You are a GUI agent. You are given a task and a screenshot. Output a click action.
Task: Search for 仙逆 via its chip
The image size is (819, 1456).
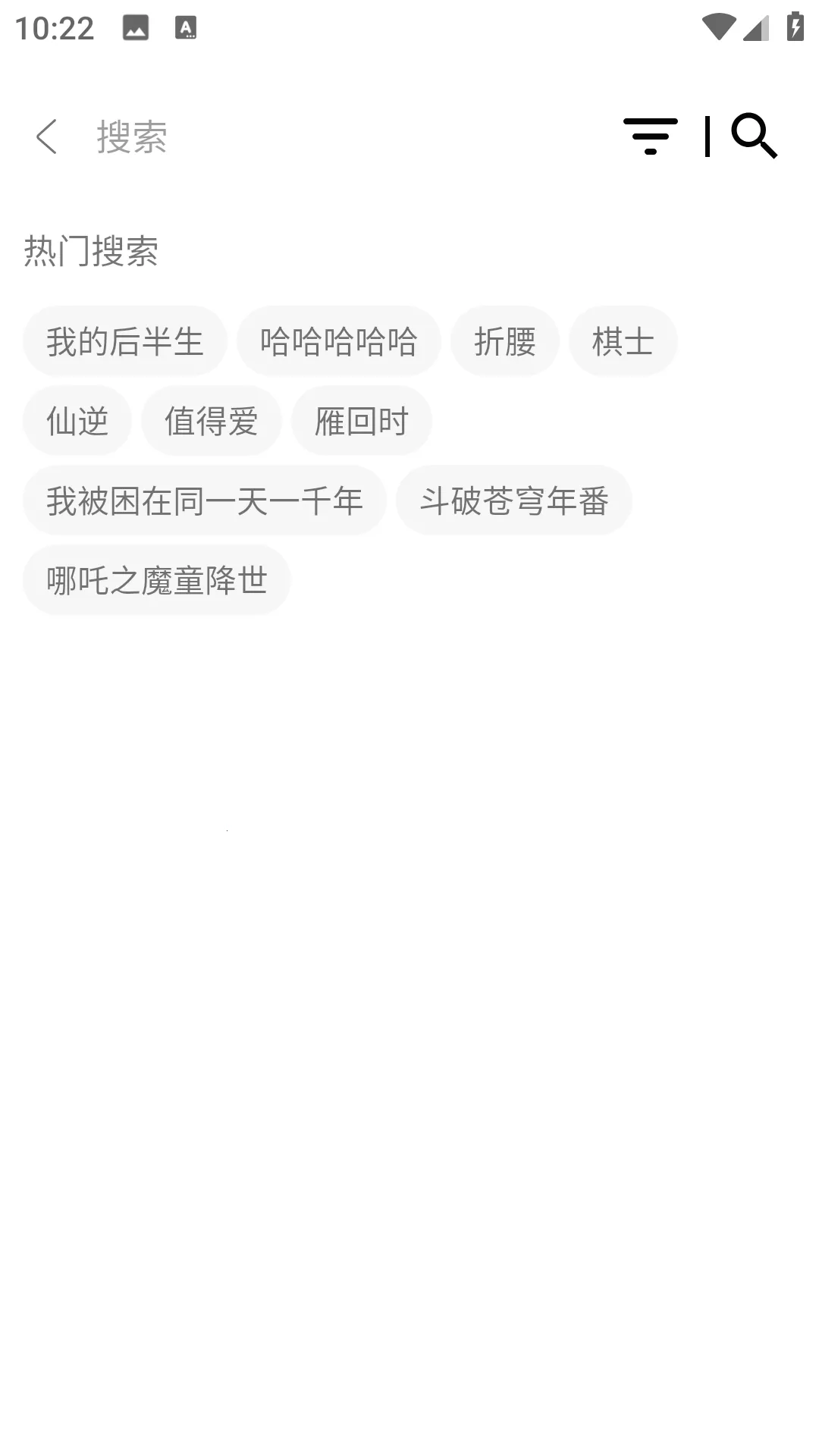(77, 421)
